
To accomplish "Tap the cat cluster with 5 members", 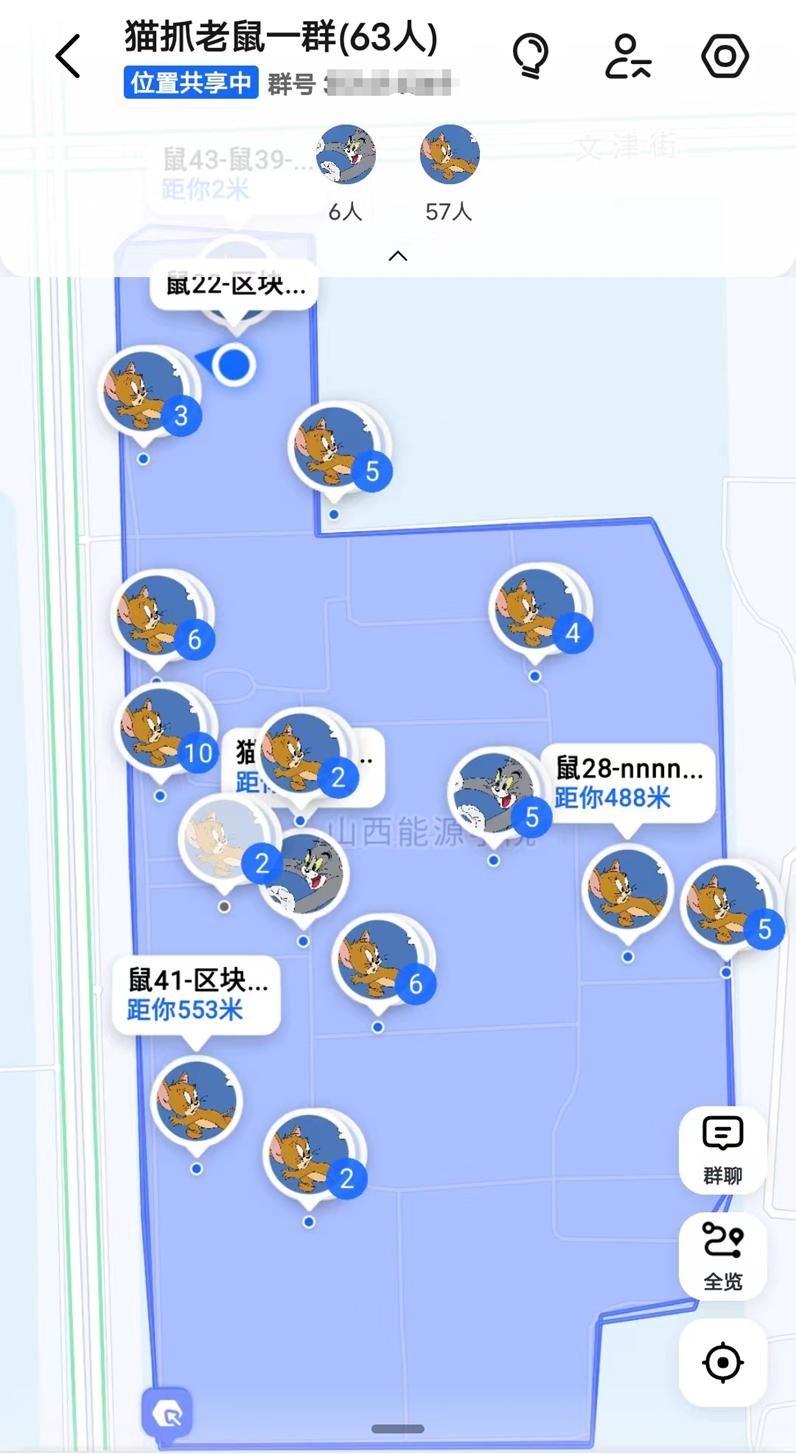I will 495,795.
